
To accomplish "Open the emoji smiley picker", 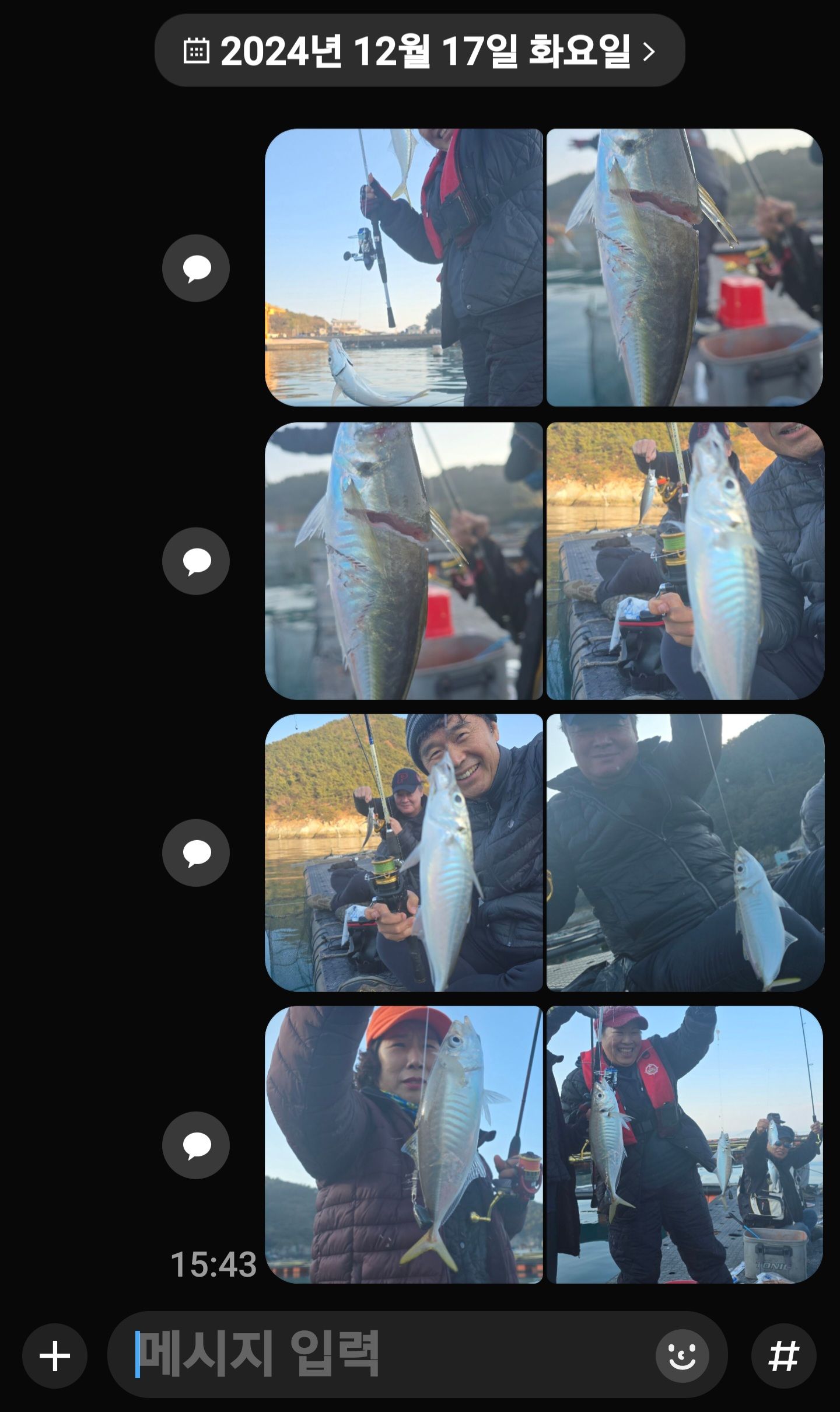I will tap(682, 1355).
